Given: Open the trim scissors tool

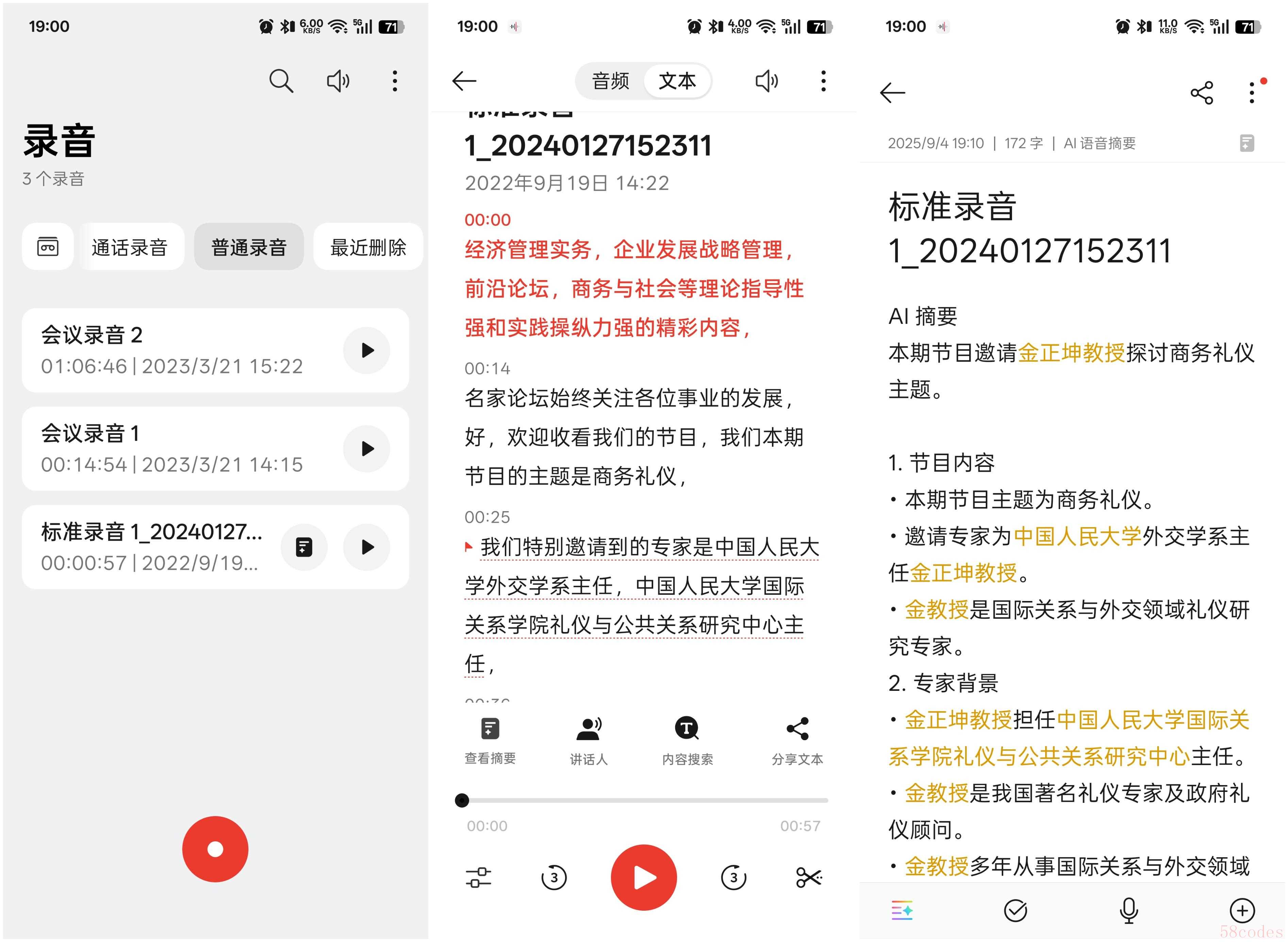Looking at the screenshot, I should click(809, 878).
